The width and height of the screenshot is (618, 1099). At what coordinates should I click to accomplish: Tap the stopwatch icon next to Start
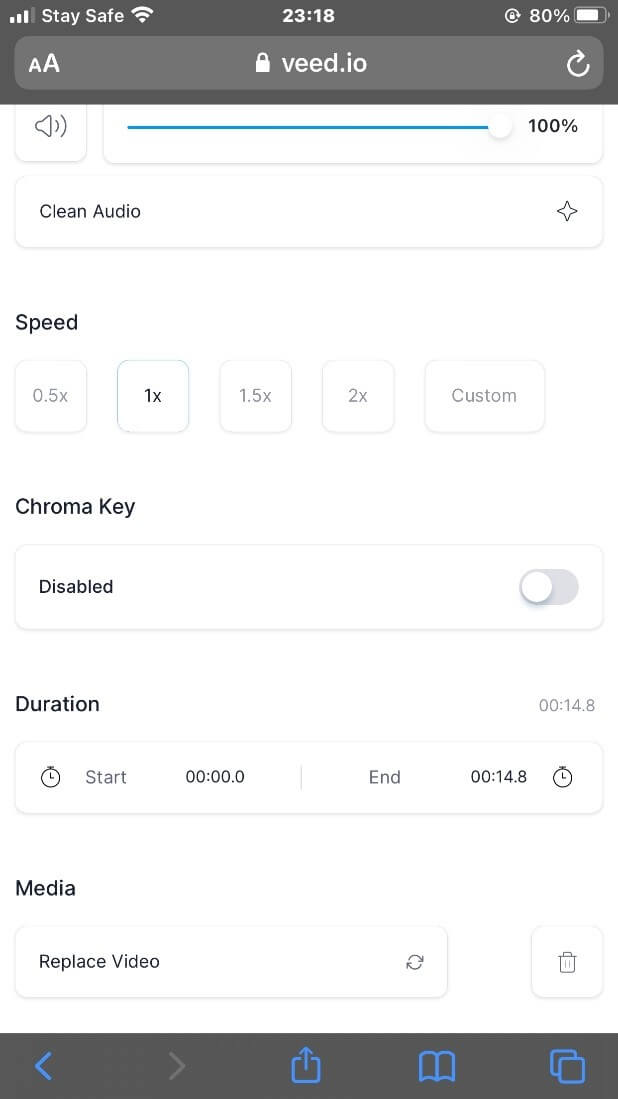pyautogui.click(x=51, y=777)
